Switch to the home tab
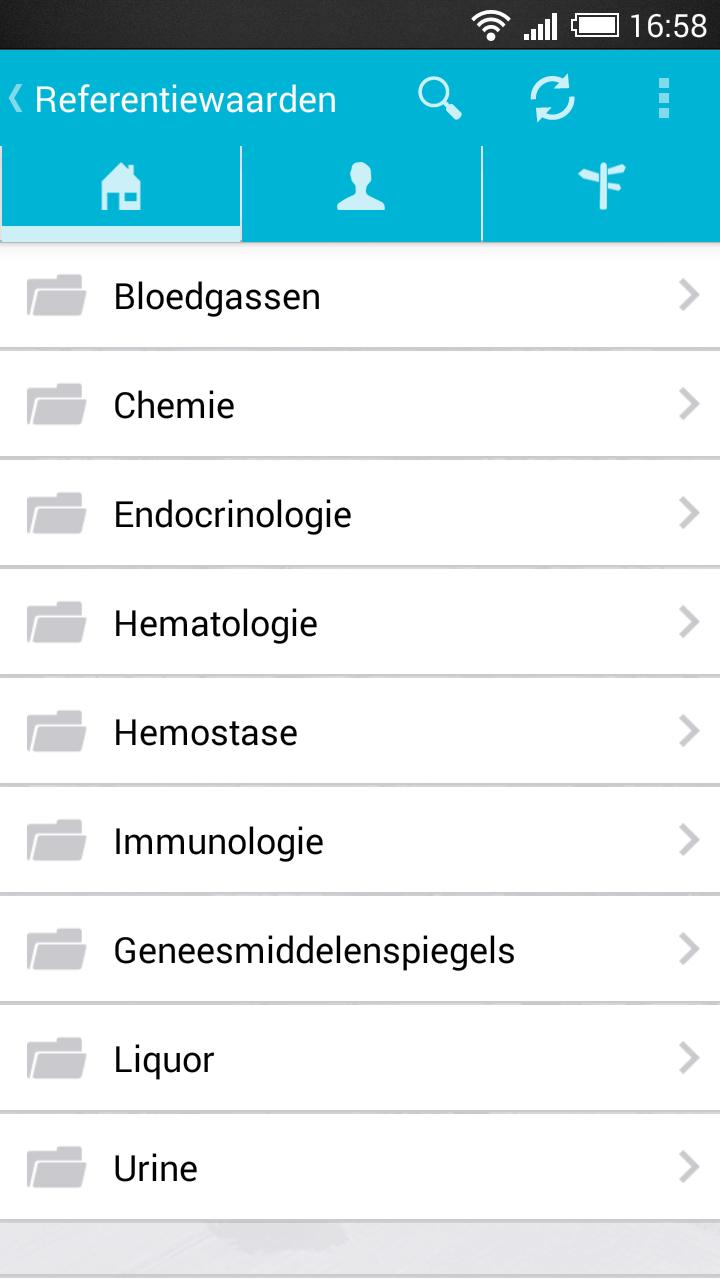Image resolution: width=720 pixels, height=1280 pixels. tap(121, 189)
